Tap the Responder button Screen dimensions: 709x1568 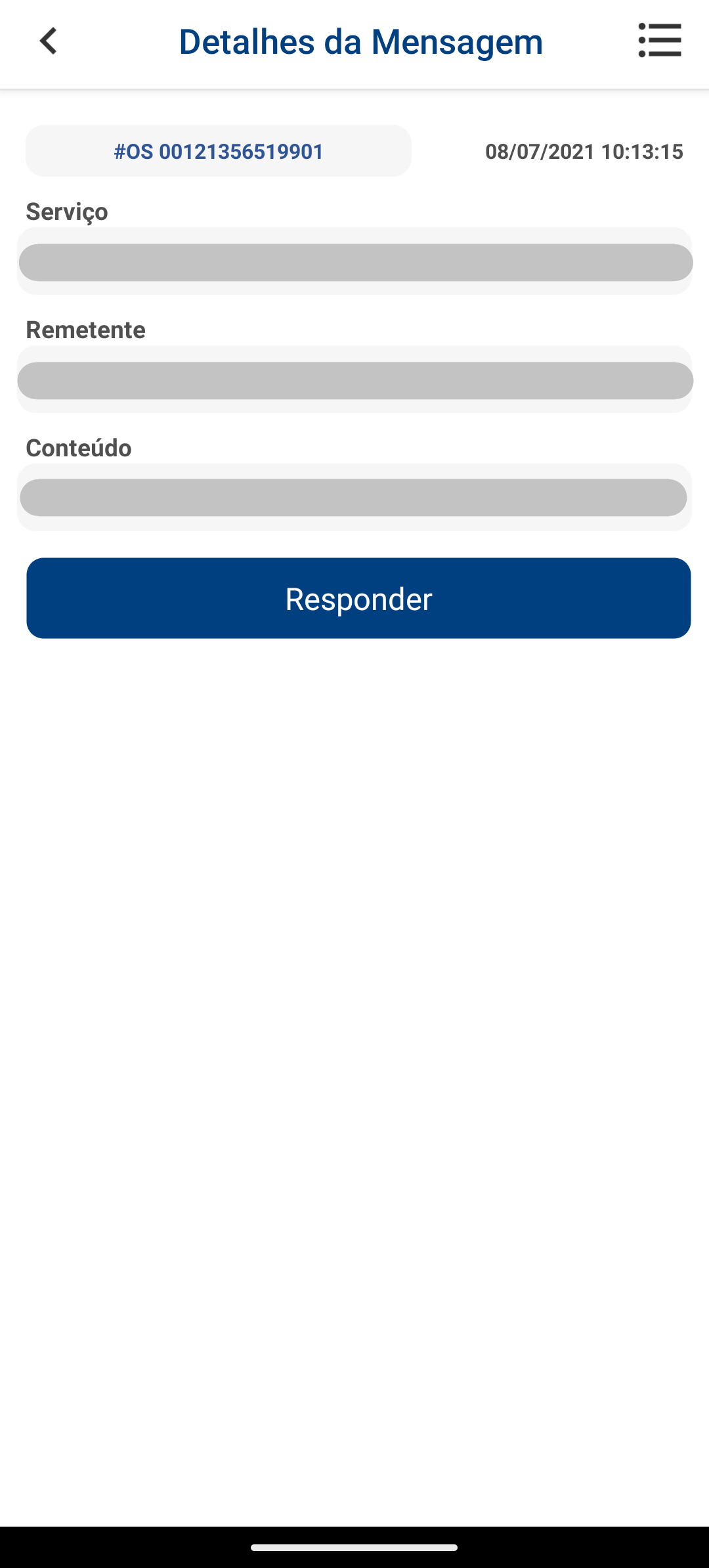click(358, 598)
